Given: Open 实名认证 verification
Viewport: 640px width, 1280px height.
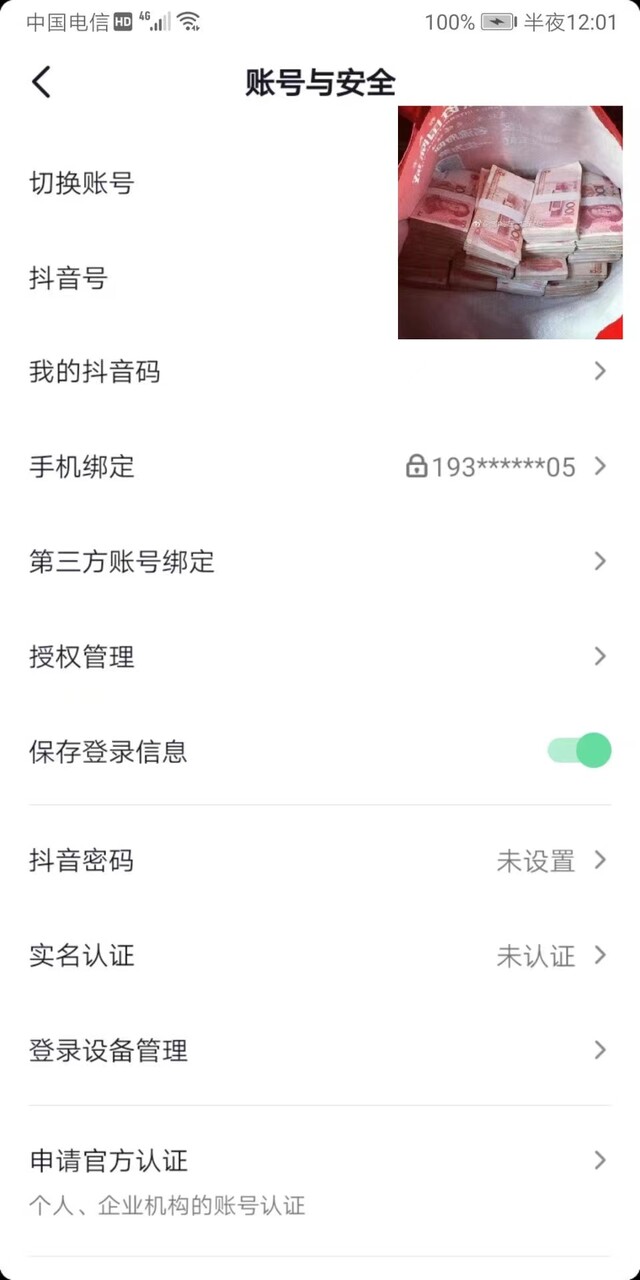Looking at the screenshot, I should pyautogui.click(x=320, y=955).
